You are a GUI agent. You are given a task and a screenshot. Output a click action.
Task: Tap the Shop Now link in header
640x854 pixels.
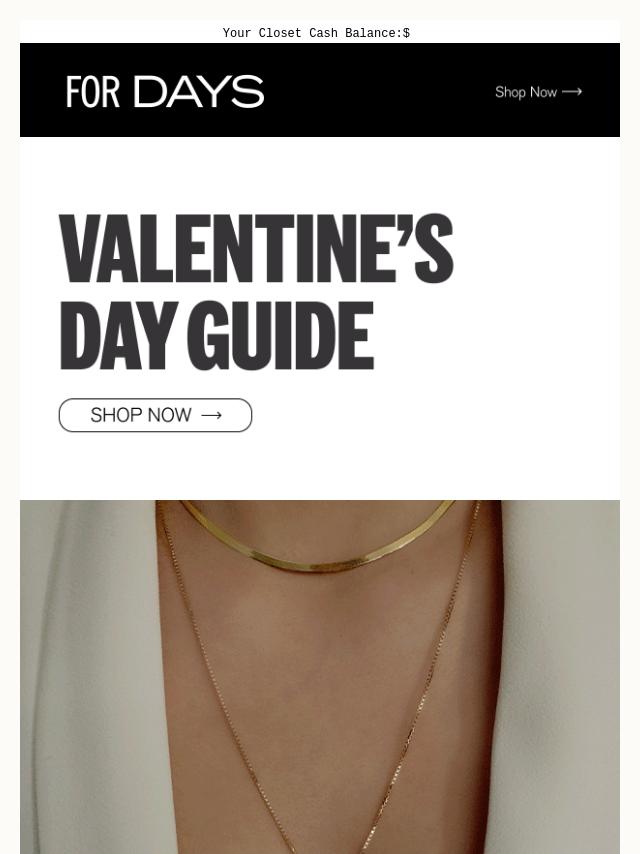(x=537, y=92)
